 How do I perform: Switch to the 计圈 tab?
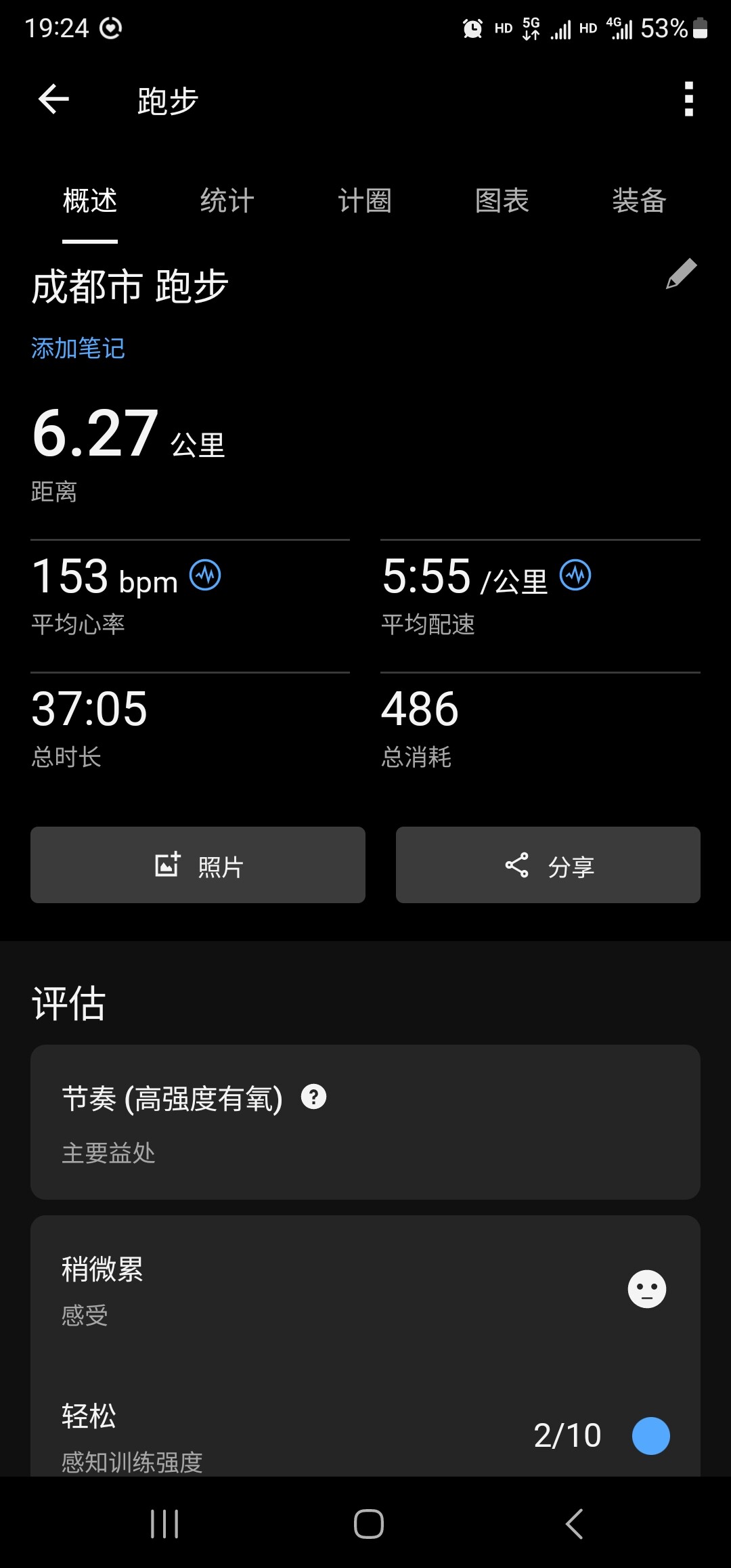[365, 201]
